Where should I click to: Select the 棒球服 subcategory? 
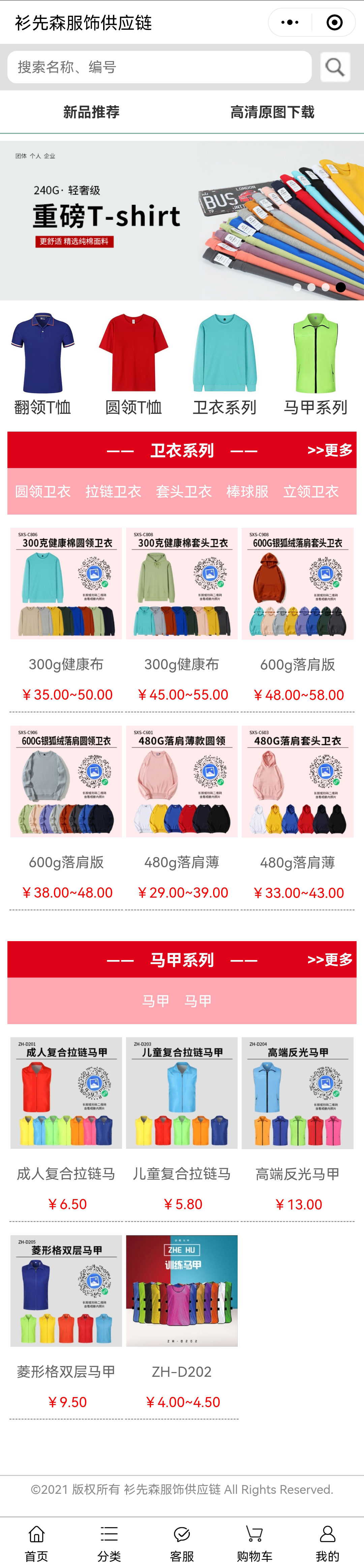247,491
